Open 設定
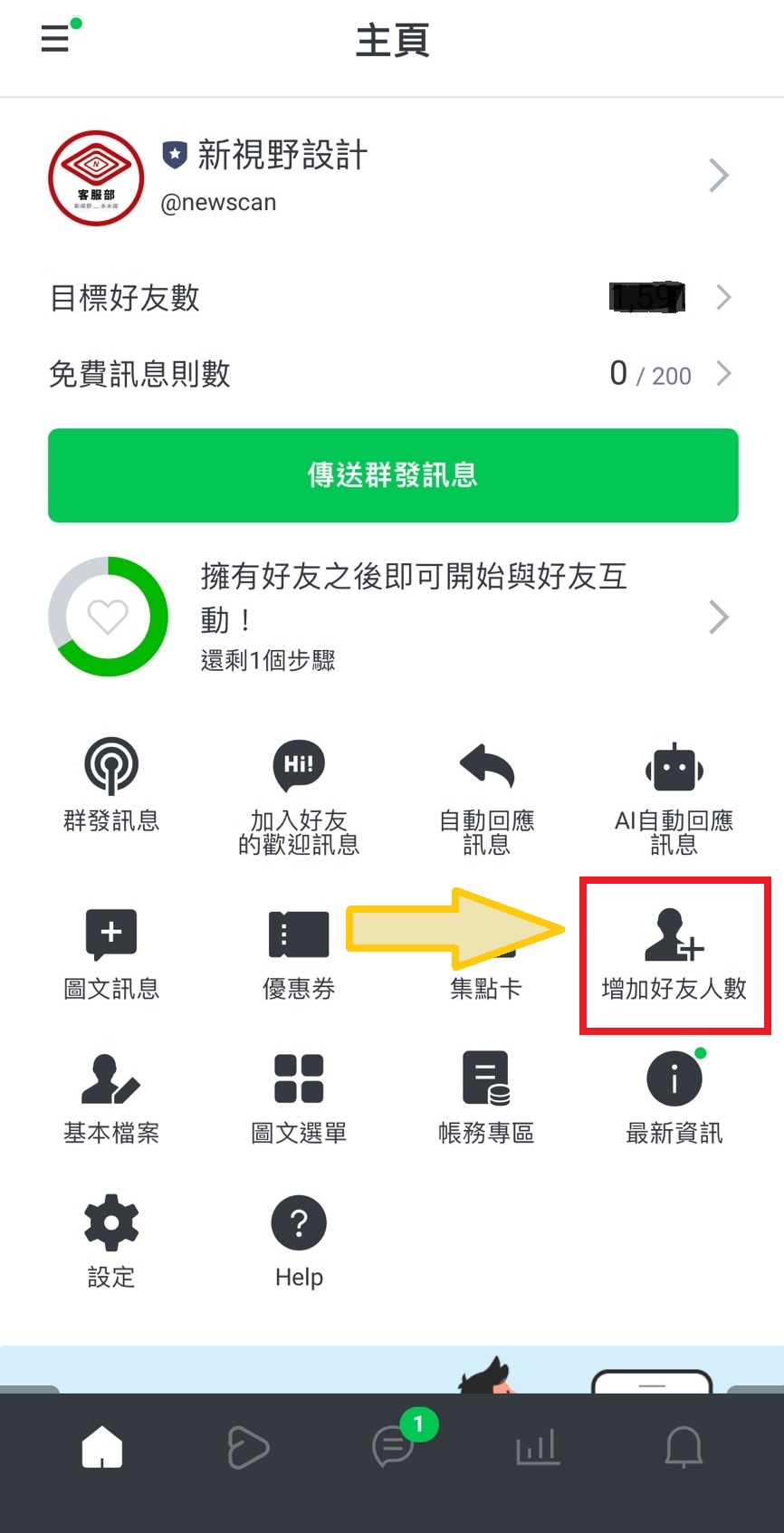Image resolution: width=784 pixels, height=1533 pixels. pyautogui.click(x=111, y=1242)
